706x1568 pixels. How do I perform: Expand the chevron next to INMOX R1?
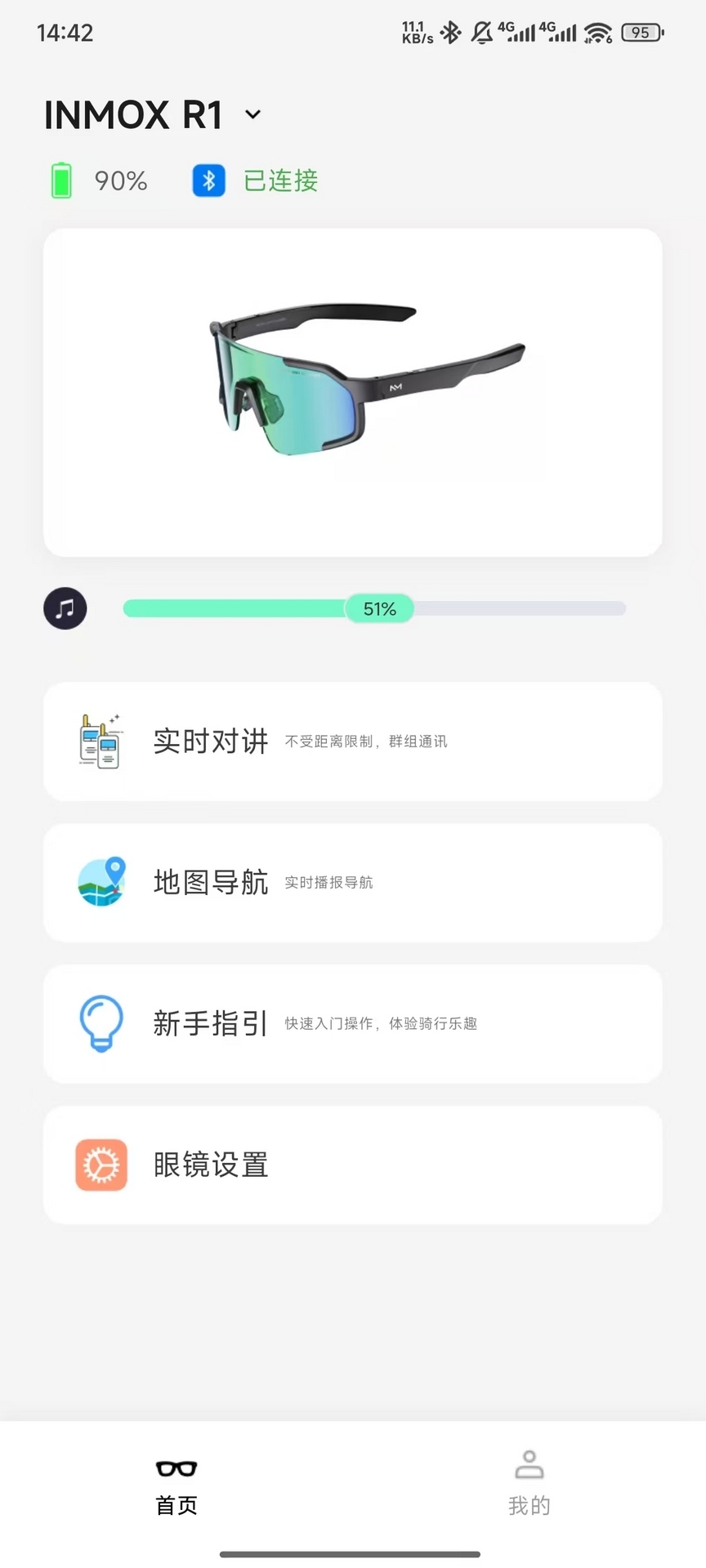(252, 114)
